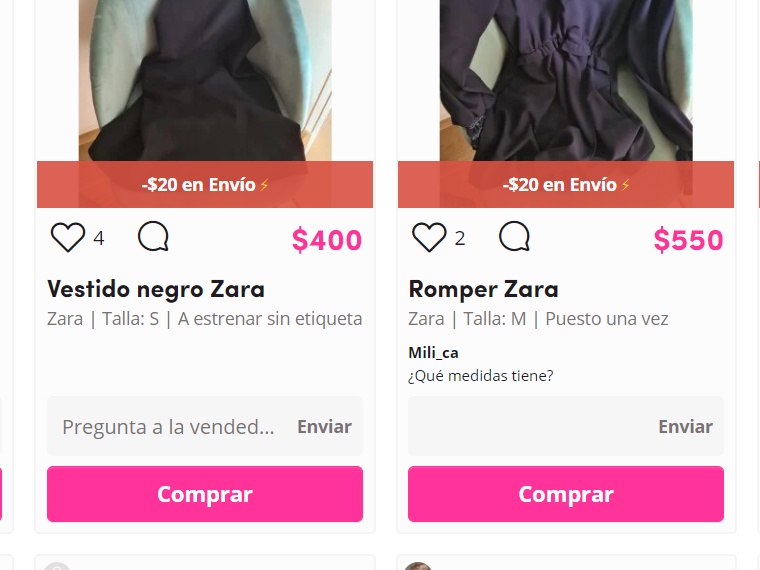Buy the Romper Zara for $550
This screenshot has height=570, width=760.
pyautogui.click(x=566, y=494)
